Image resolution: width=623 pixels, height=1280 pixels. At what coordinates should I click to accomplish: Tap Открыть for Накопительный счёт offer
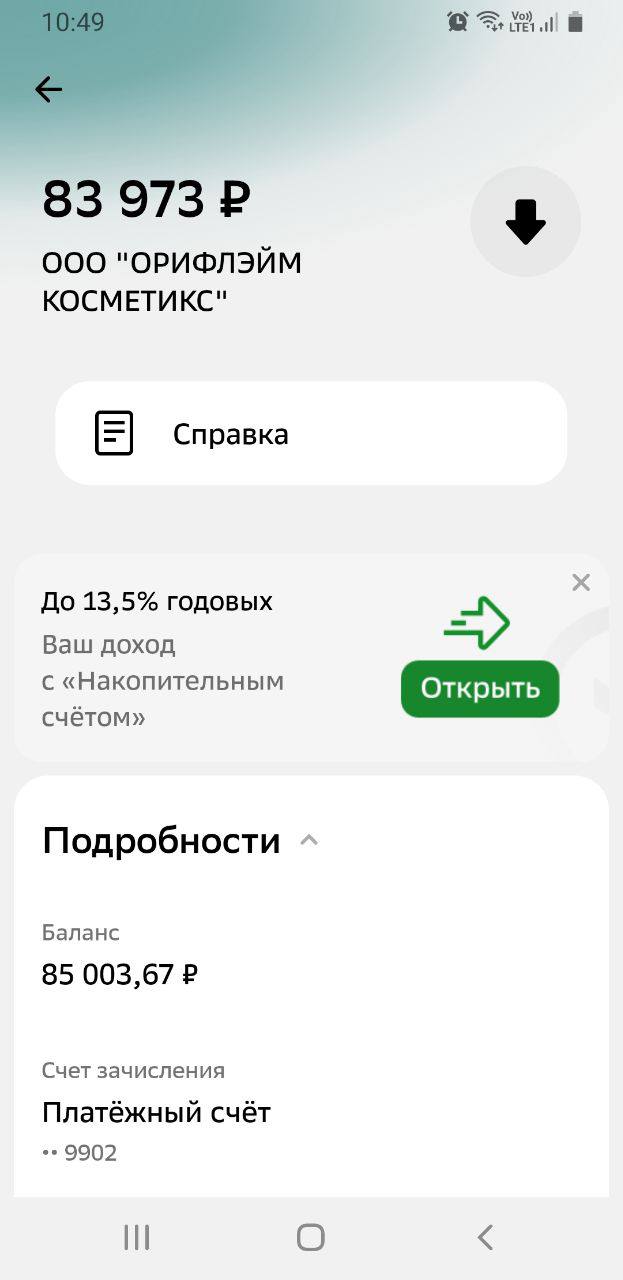(x=479, y=688)
